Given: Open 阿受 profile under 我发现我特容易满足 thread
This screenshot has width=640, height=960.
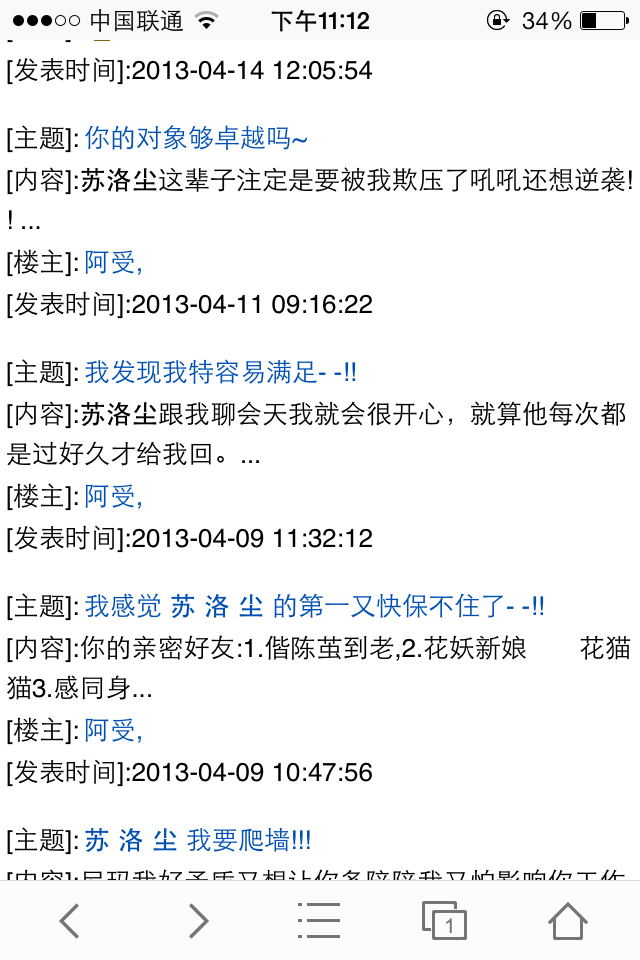Looking at the screenshot, I should click(113, 496).
